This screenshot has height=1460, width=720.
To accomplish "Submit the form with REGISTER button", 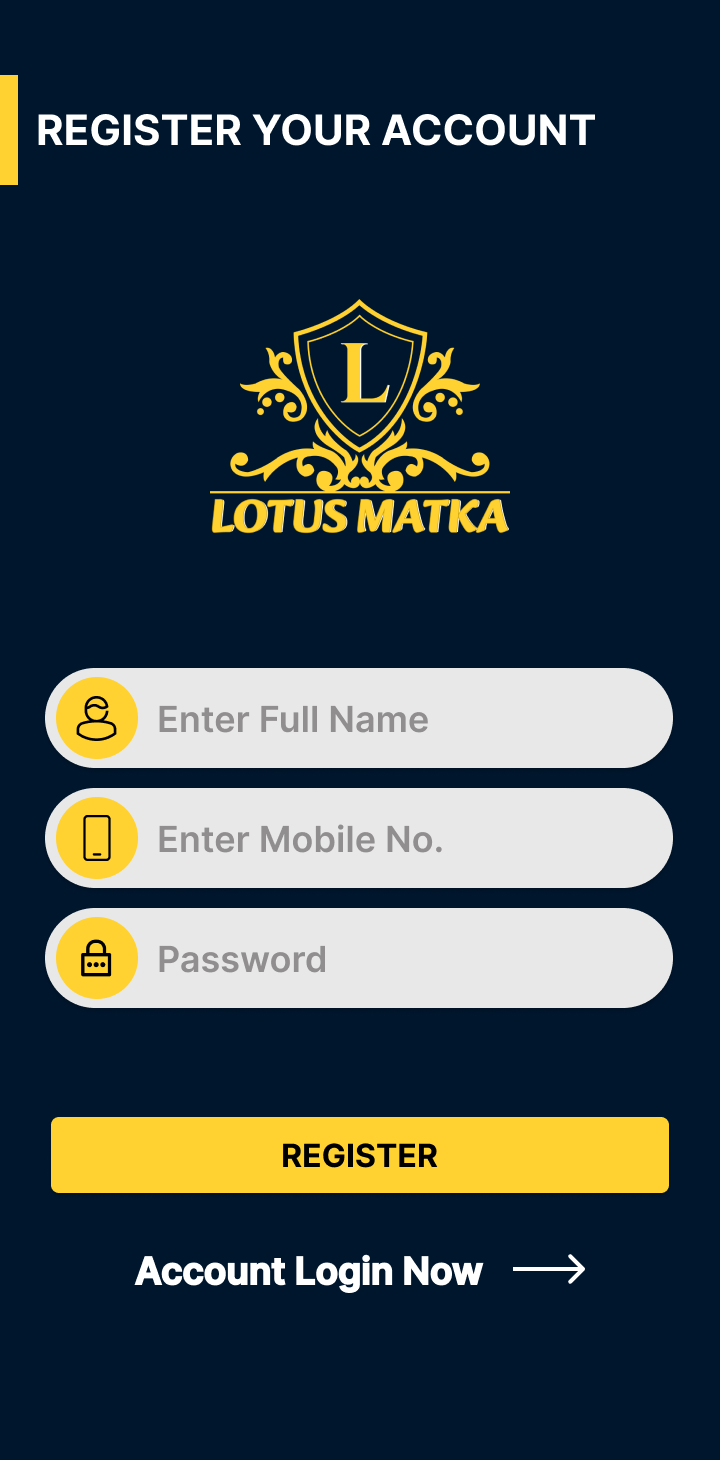I will (360, 1155).
